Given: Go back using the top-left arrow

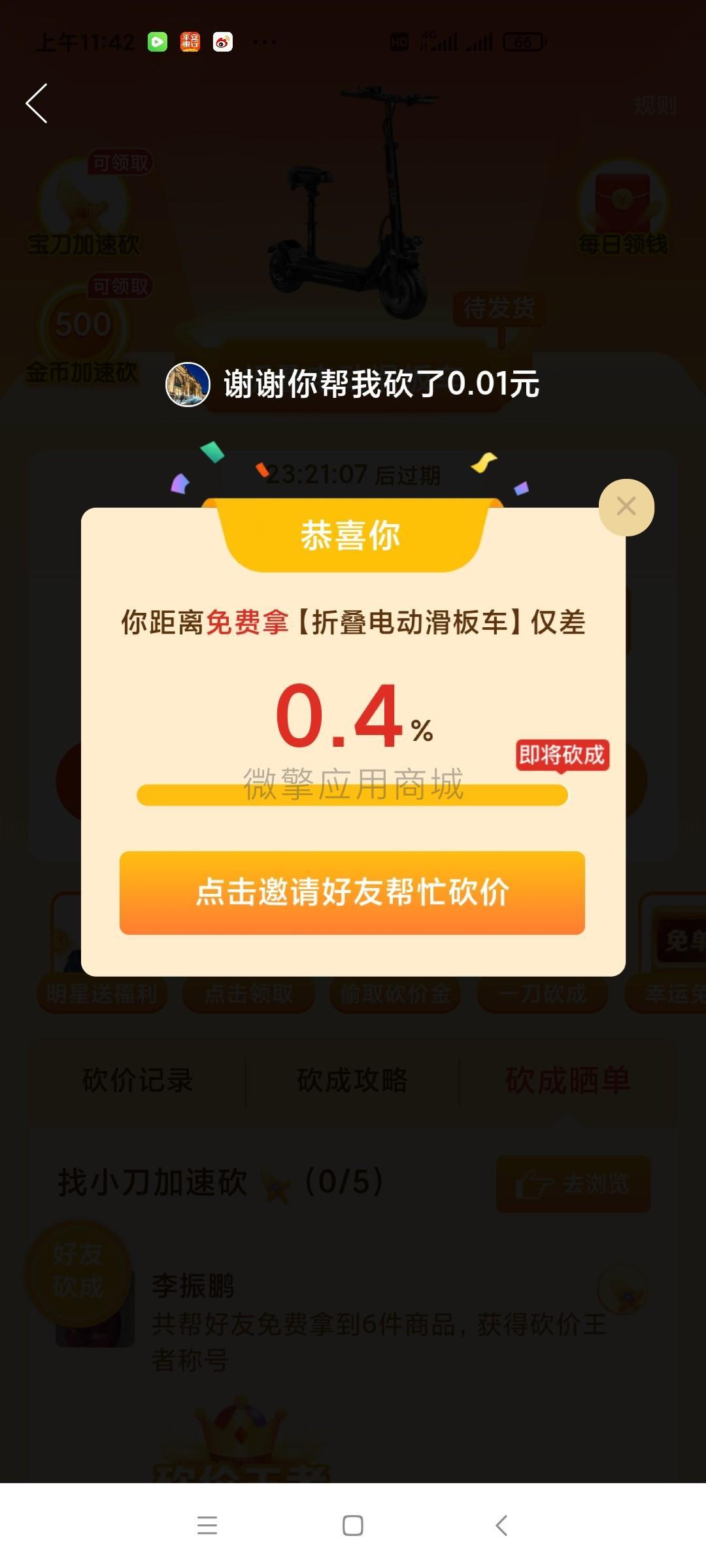Looking at the screenshot, I should 37,103.
